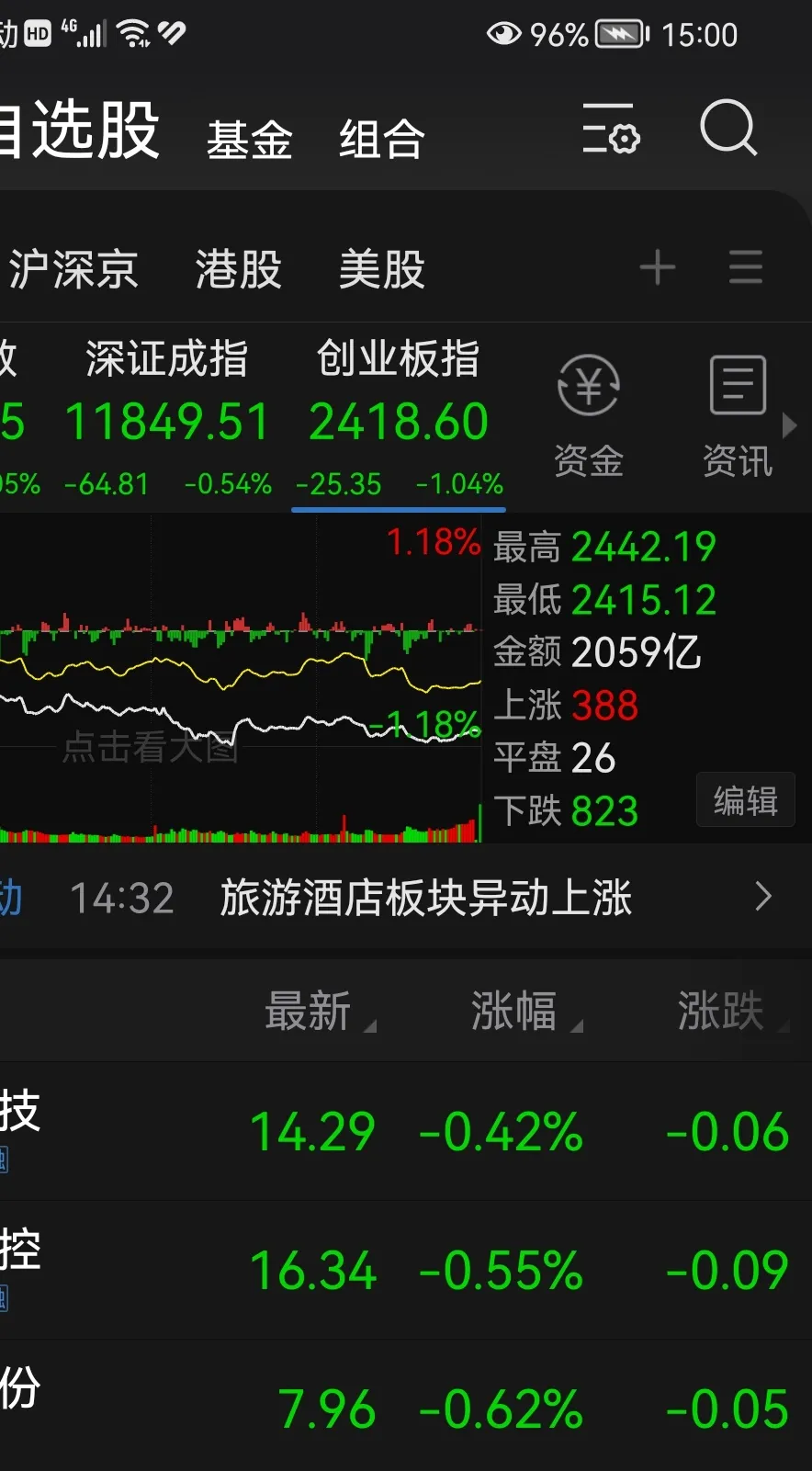The height and width of the screenshot is (1471, 812).
Task: Open watchlist settings icon
Action: (611, 130)
